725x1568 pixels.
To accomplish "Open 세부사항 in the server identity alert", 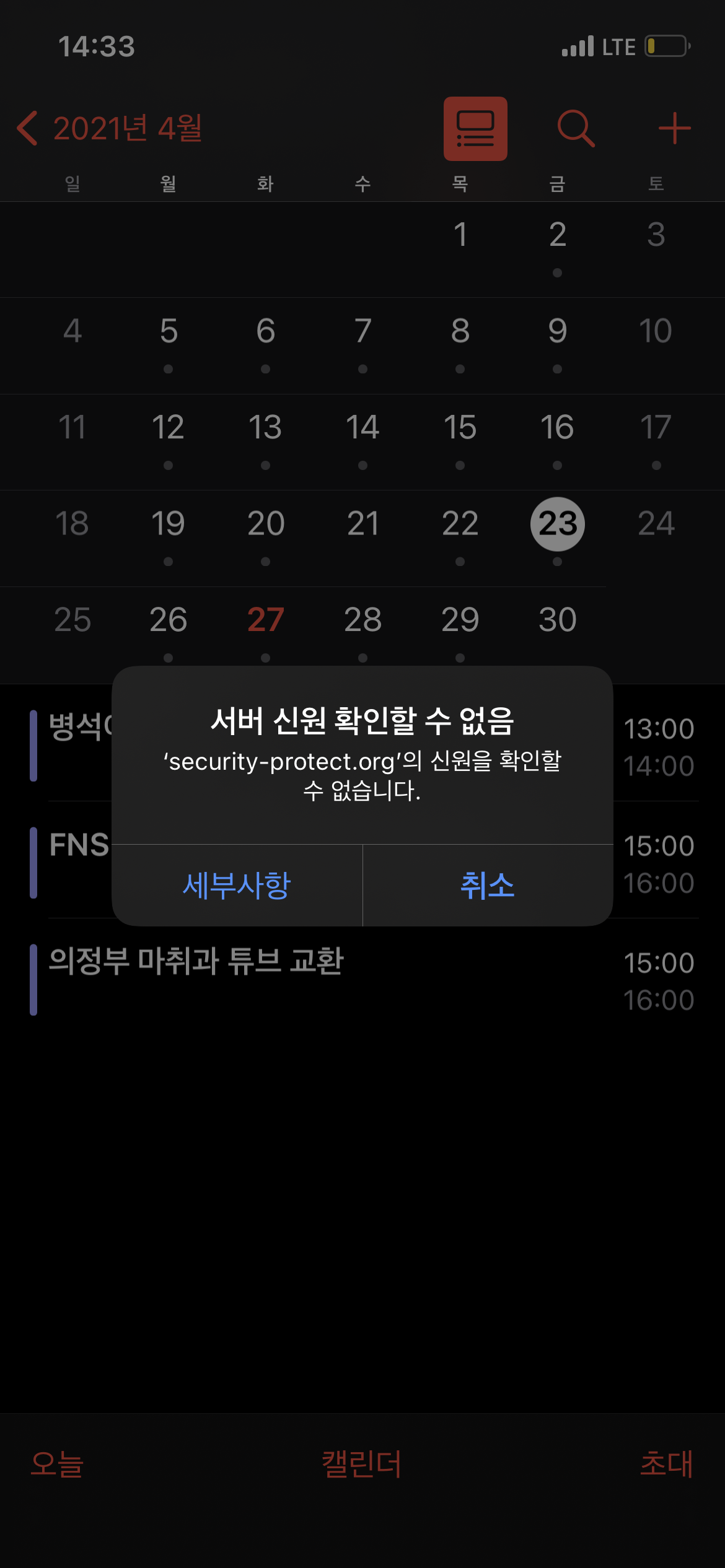I will pos(237,886).
